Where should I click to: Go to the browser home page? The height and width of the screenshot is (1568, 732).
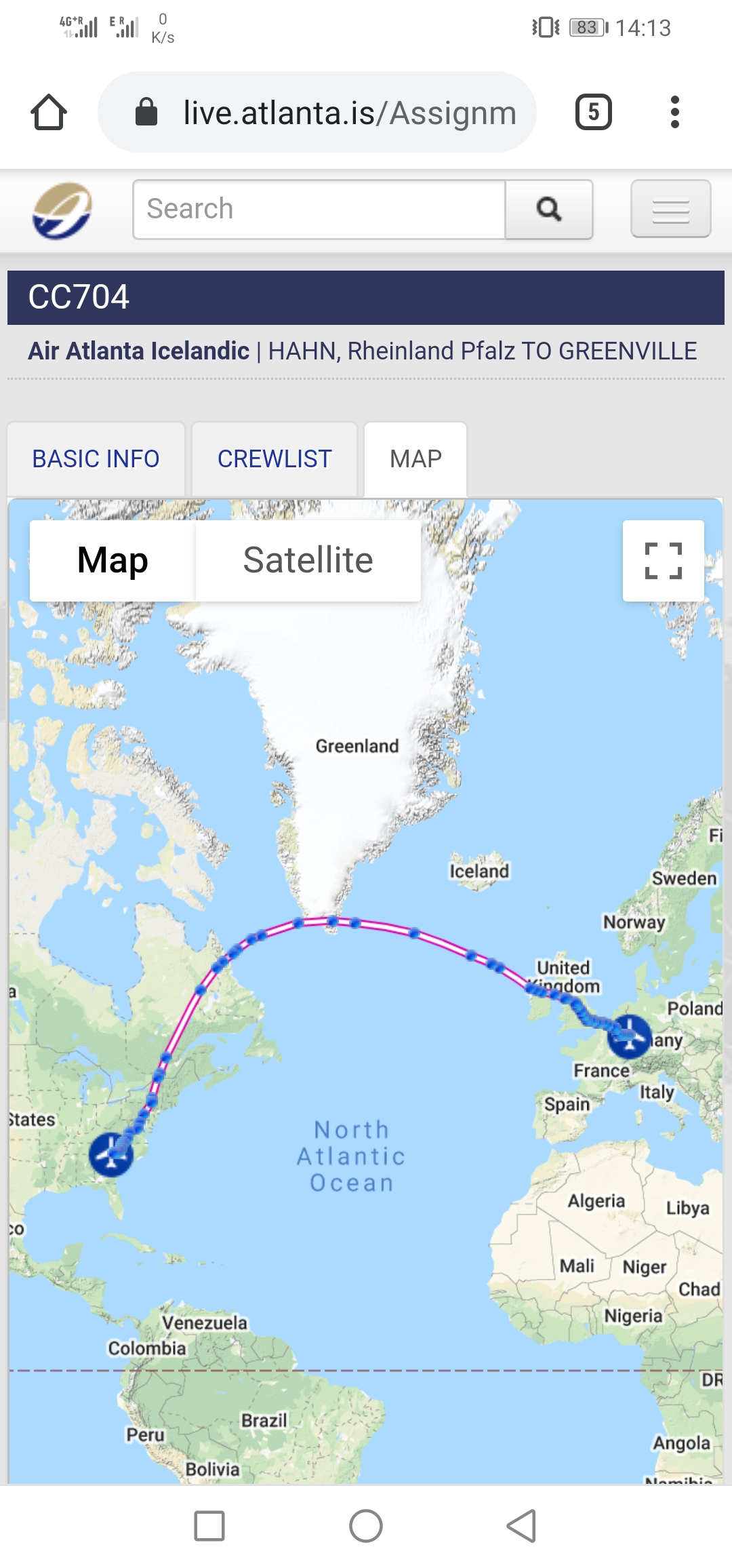click(x=49, y=113)
